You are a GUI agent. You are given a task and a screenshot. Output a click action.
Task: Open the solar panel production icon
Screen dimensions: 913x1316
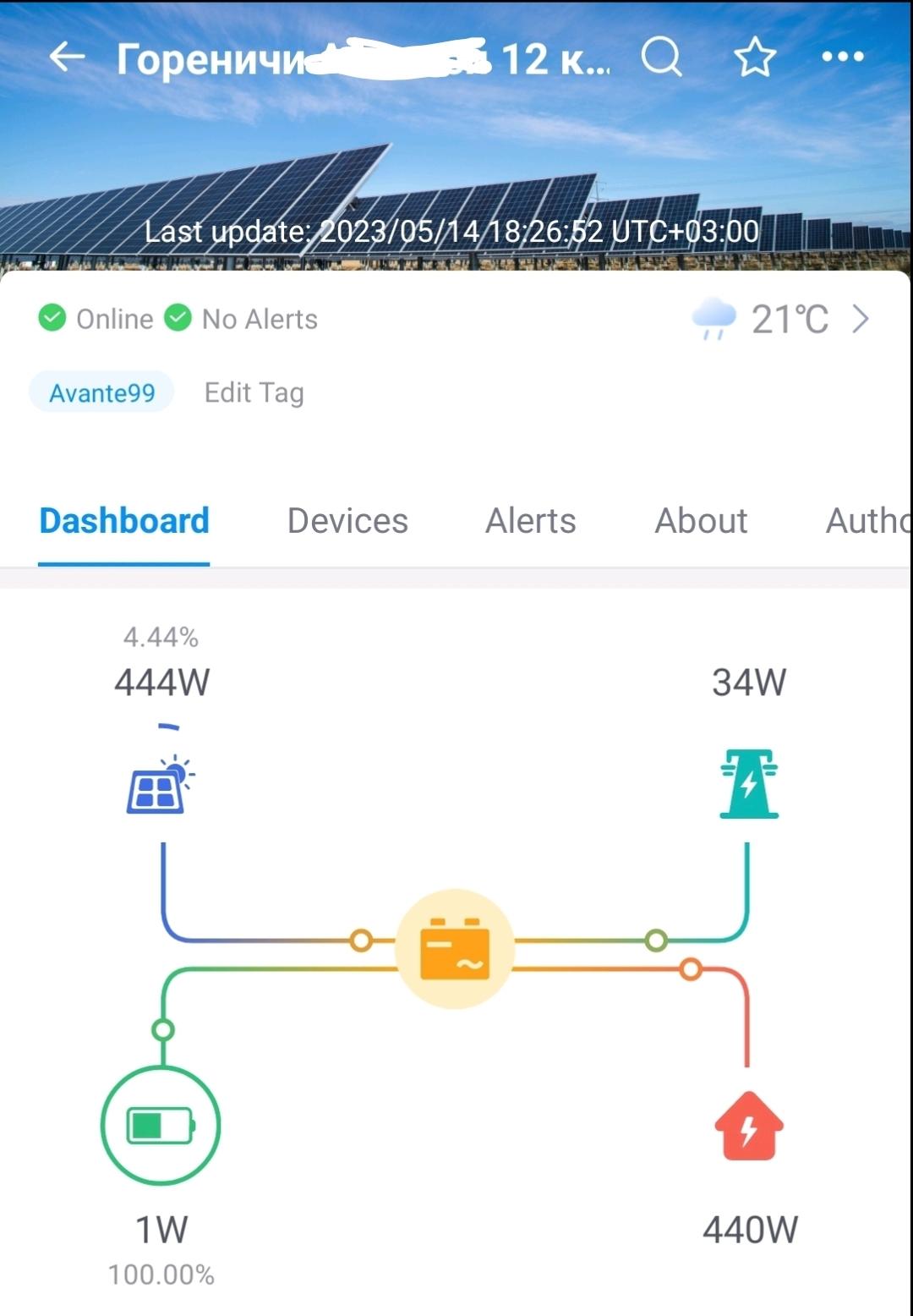pyautogui.click(x=159, y=784)
